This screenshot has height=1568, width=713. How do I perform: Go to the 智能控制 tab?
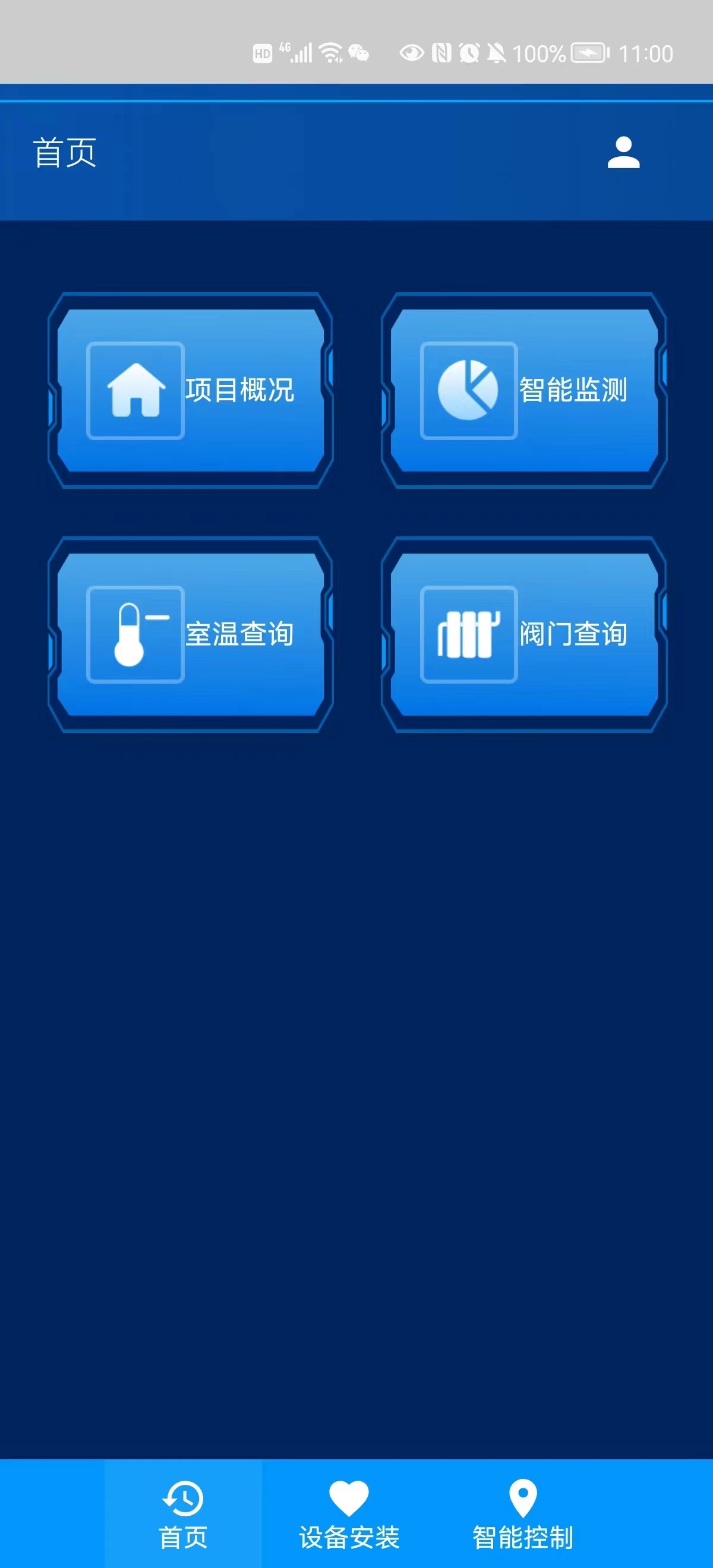coord(523,1514)
